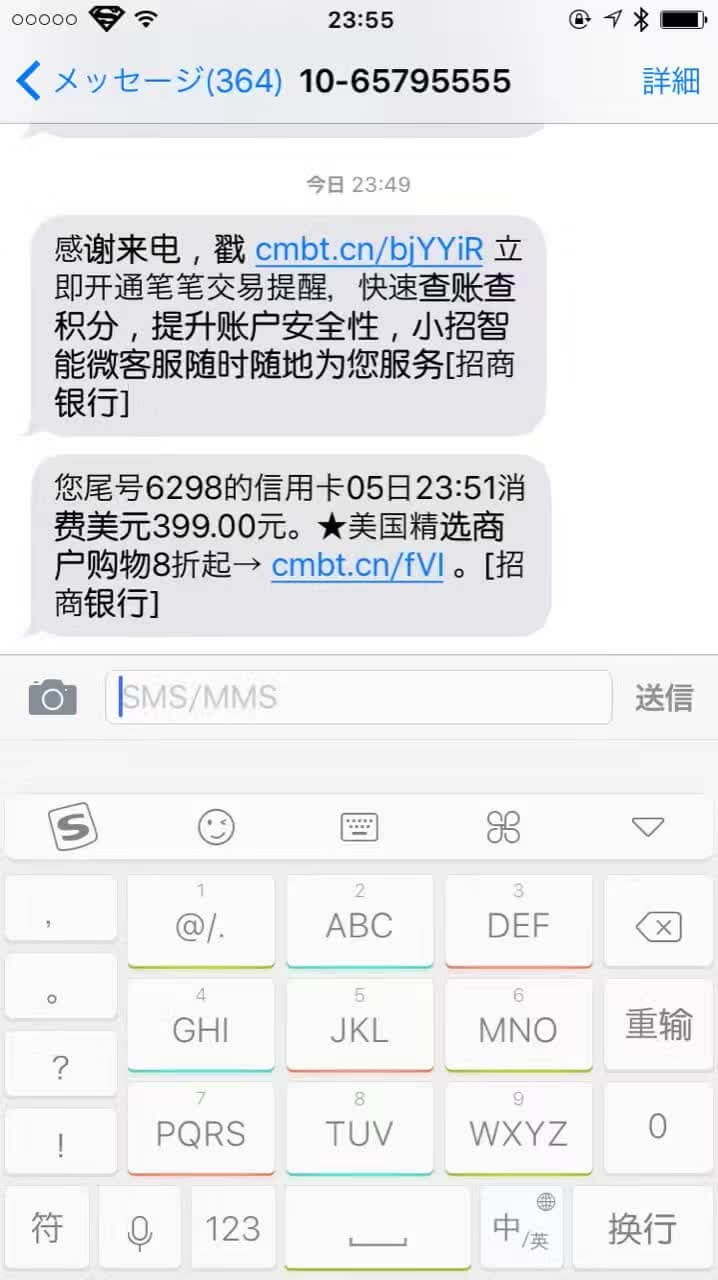The height and width of the screenshot is (1280, 718).
Task: Tap the camera icon to attach a photo
Action: point(53,697)
